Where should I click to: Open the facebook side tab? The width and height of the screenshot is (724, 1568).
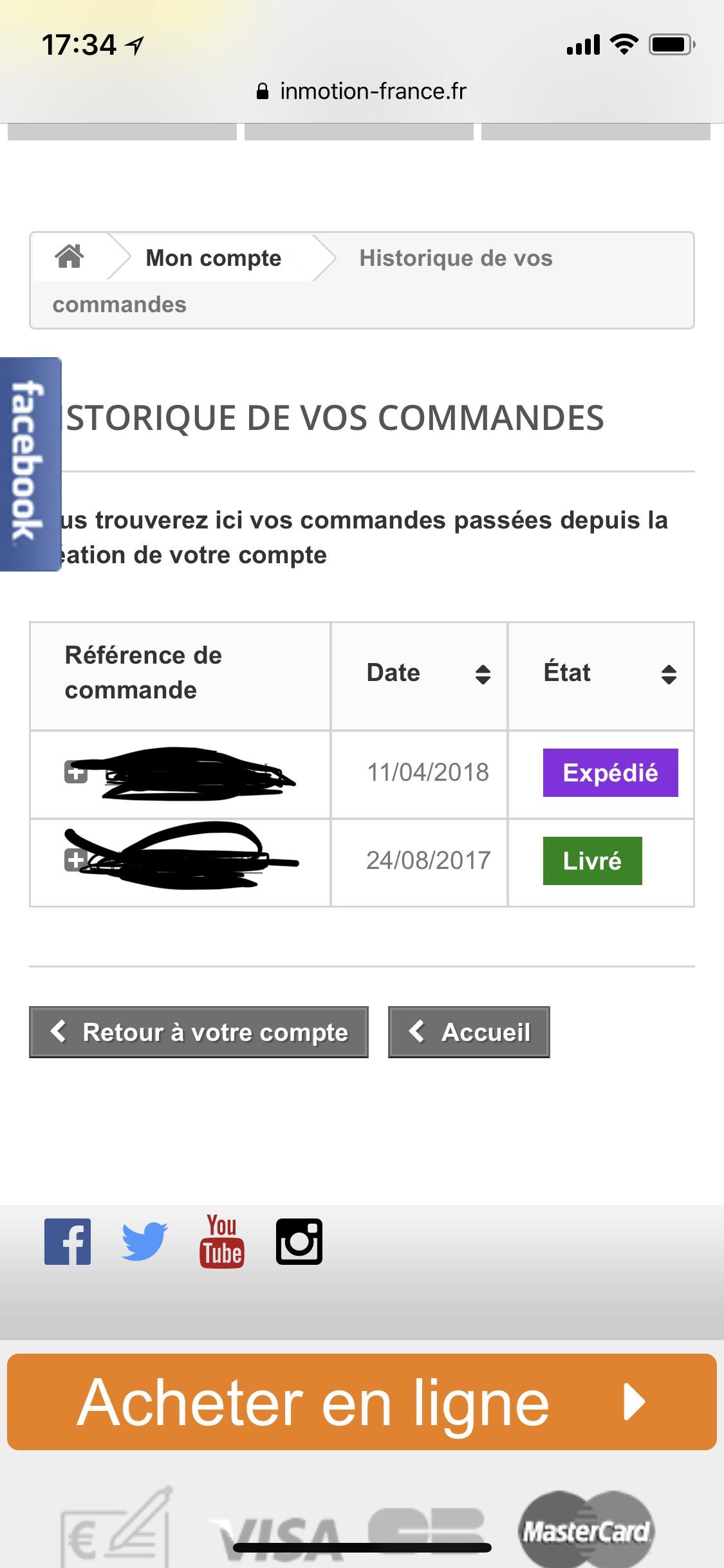click(30, 464)
